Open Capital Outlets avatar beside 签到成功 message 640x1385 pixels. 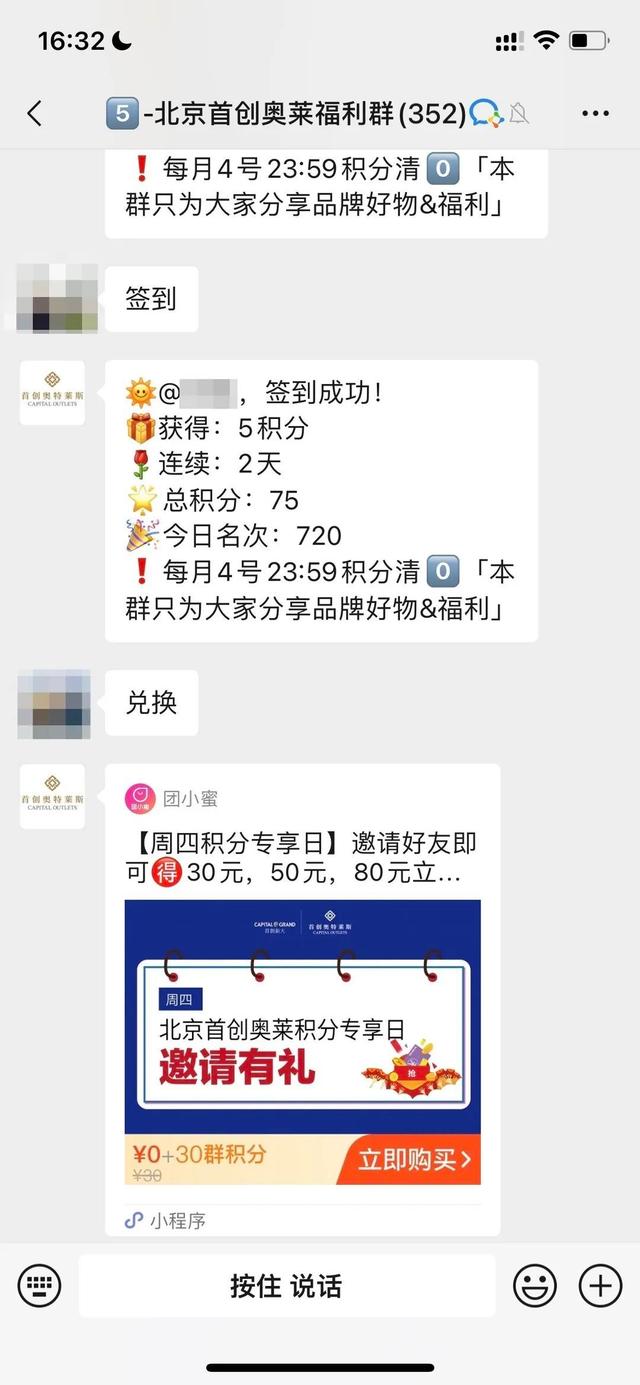53,393
